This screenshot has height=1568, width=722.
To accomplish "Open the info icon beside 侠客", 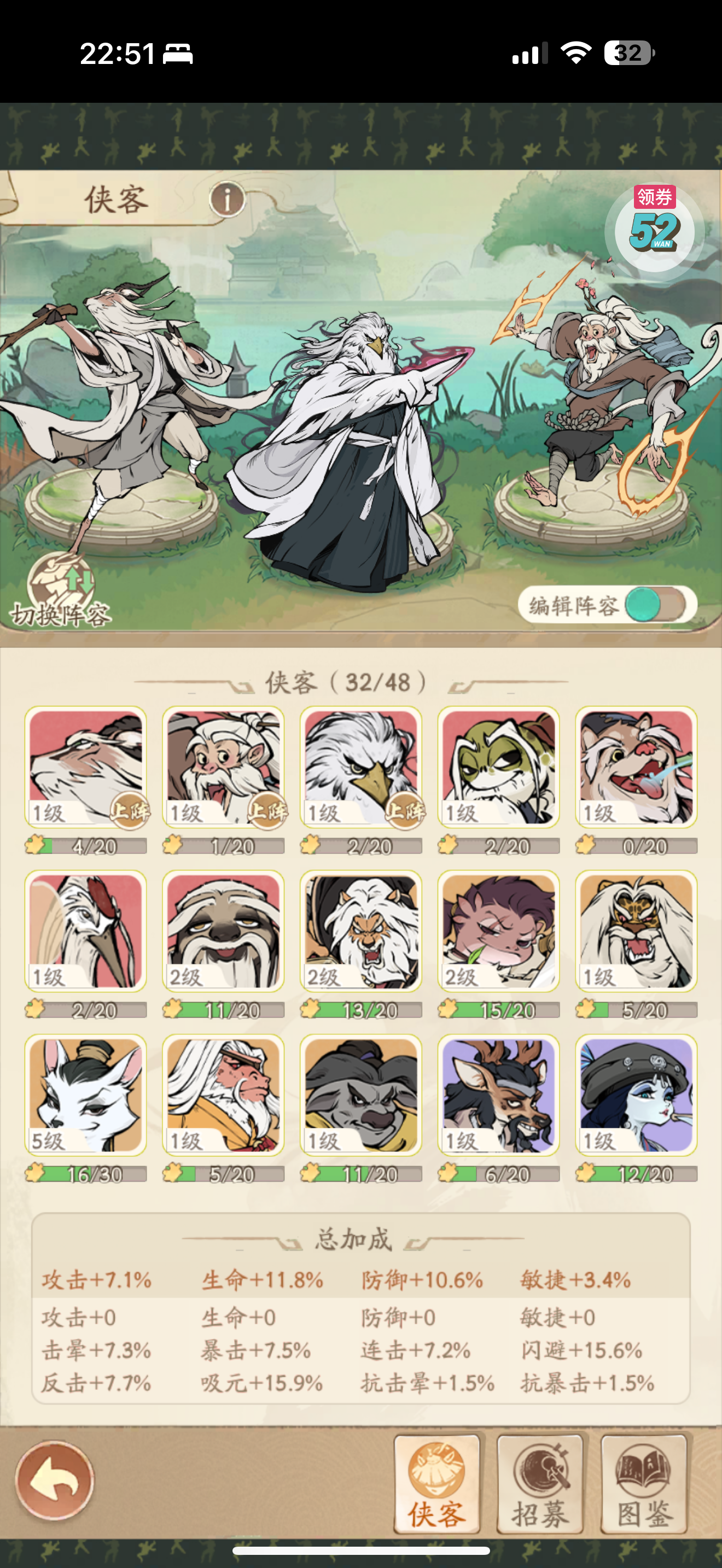I will coord(228,199).
